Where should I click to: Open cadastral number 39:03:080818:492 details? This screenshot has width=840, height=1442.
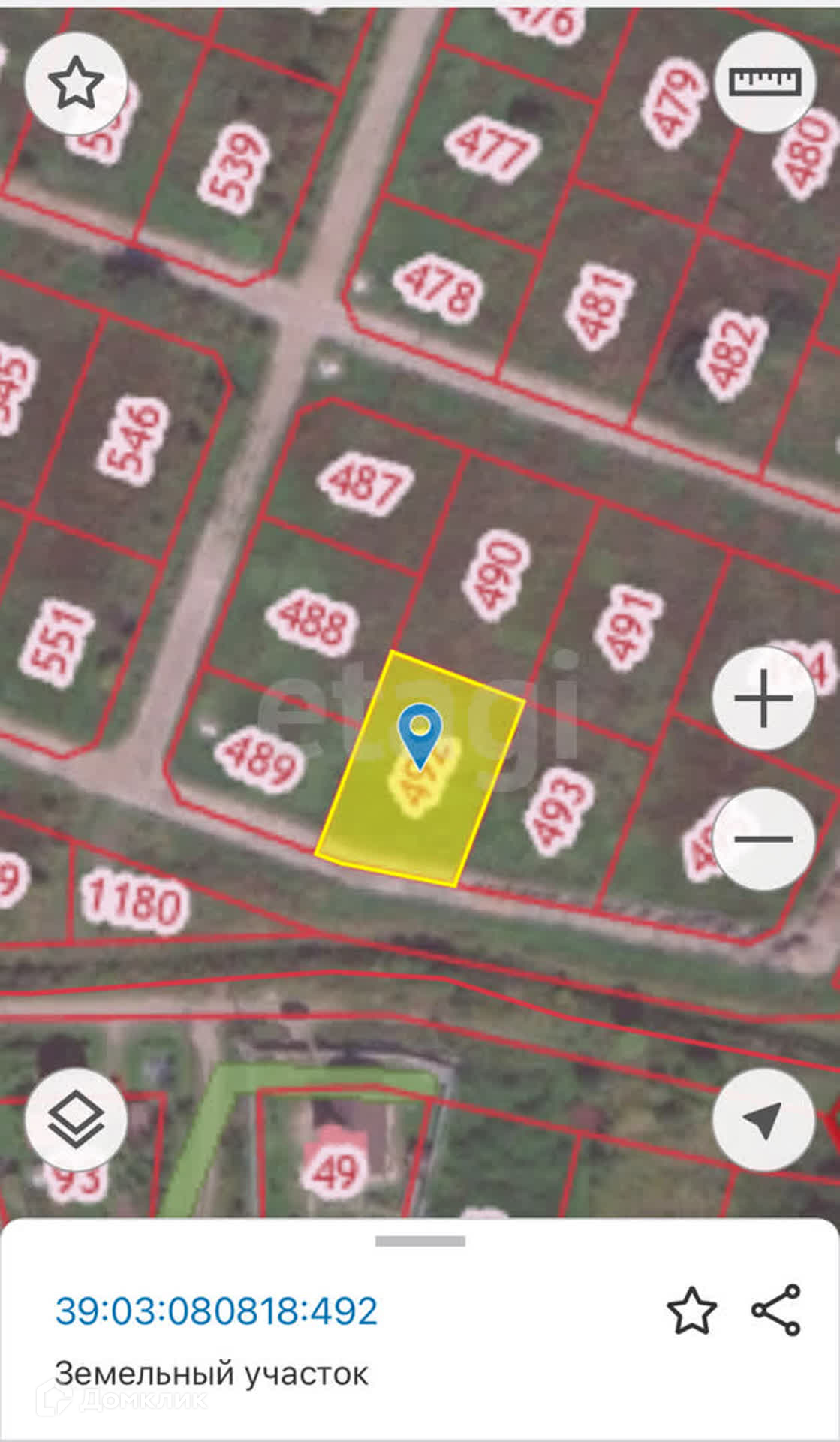(216, 1311)
